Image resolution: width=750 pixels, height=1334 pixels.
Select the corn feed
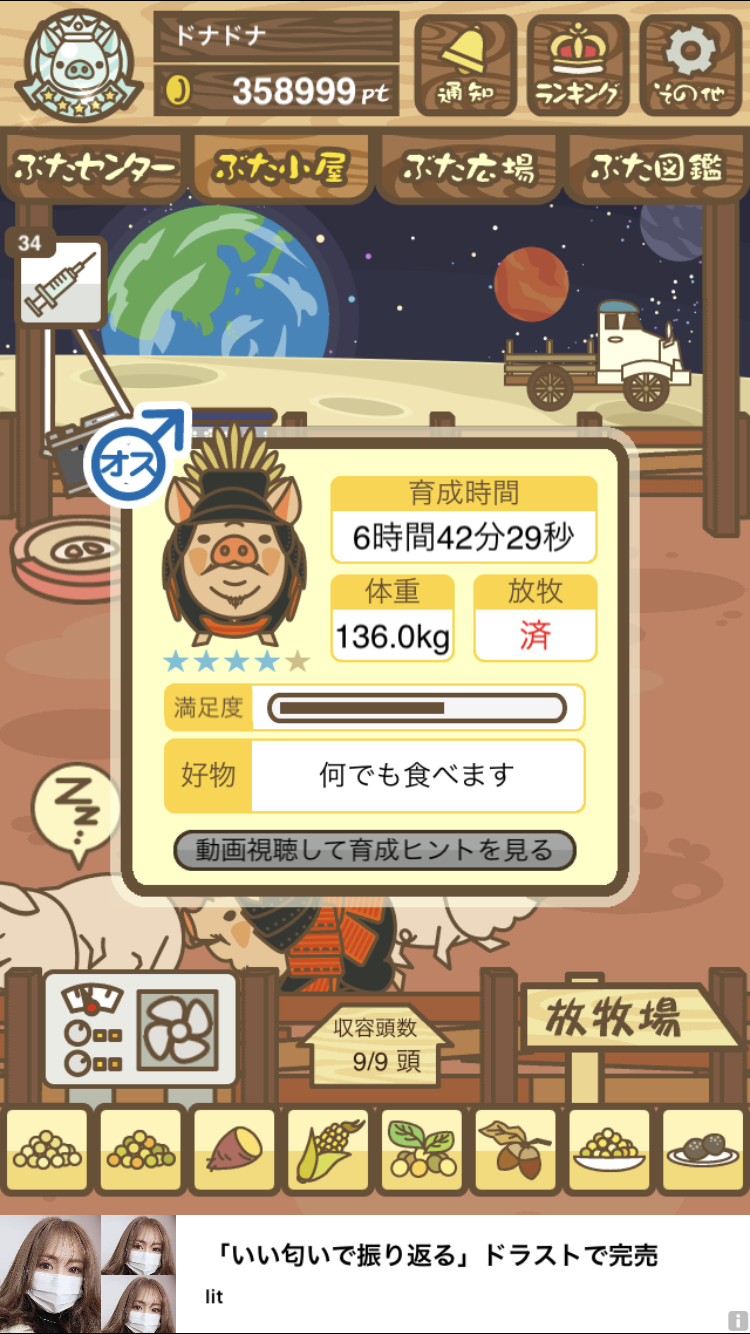[328, 1152]
